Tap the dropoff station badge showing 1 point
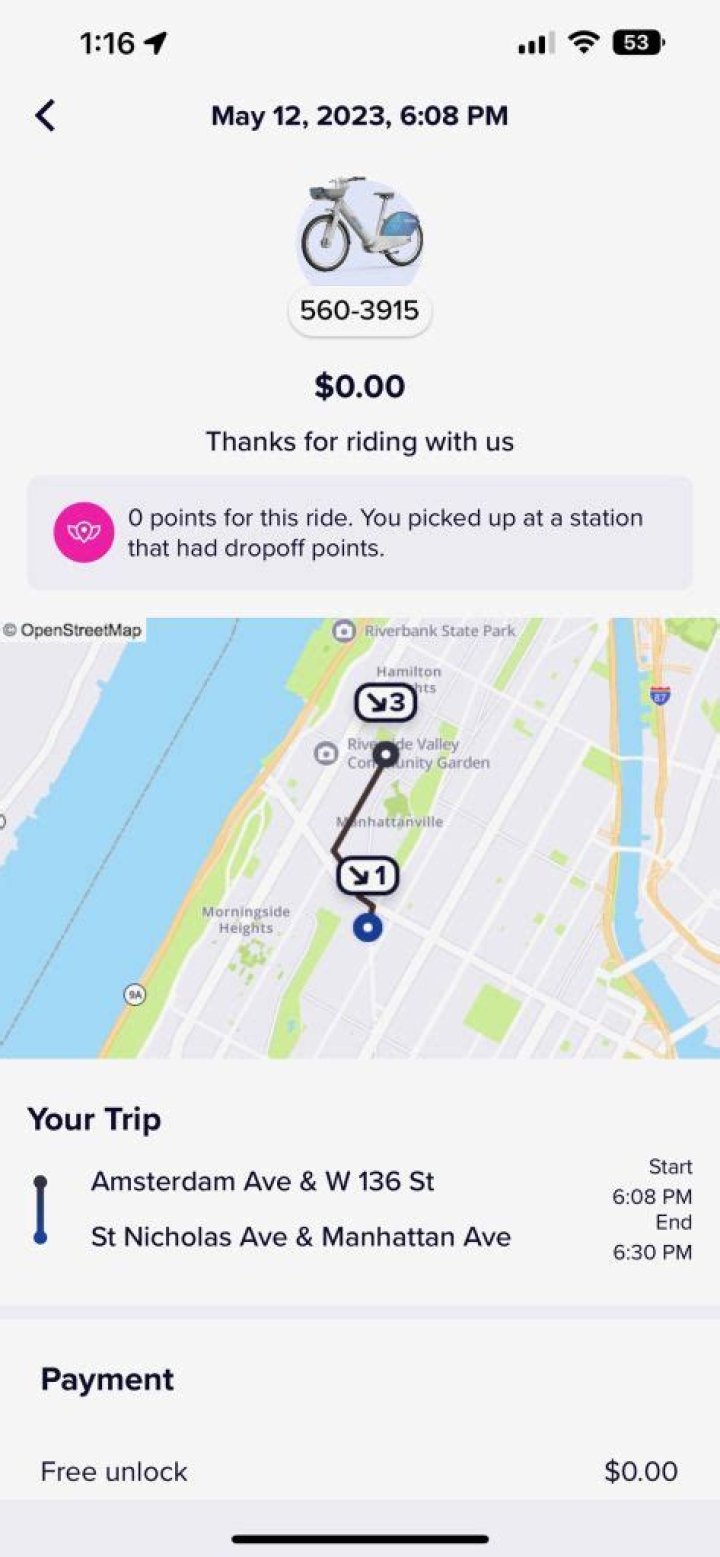Viewport: 720px width, 1557px height. click(370, 874)
